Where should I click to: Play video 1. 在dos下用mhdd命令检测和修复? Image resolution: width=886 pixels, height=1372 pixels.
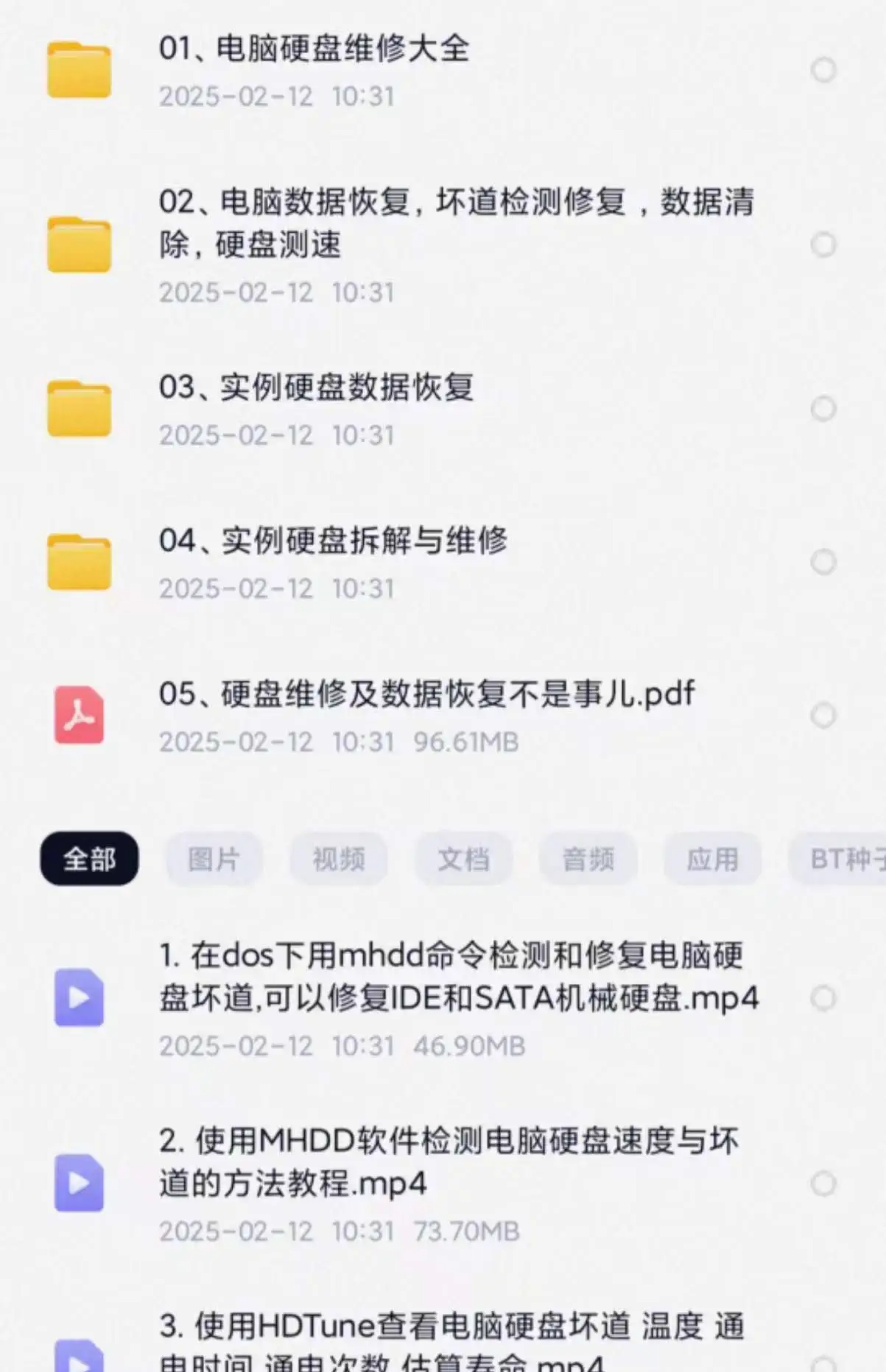(457, 977)
